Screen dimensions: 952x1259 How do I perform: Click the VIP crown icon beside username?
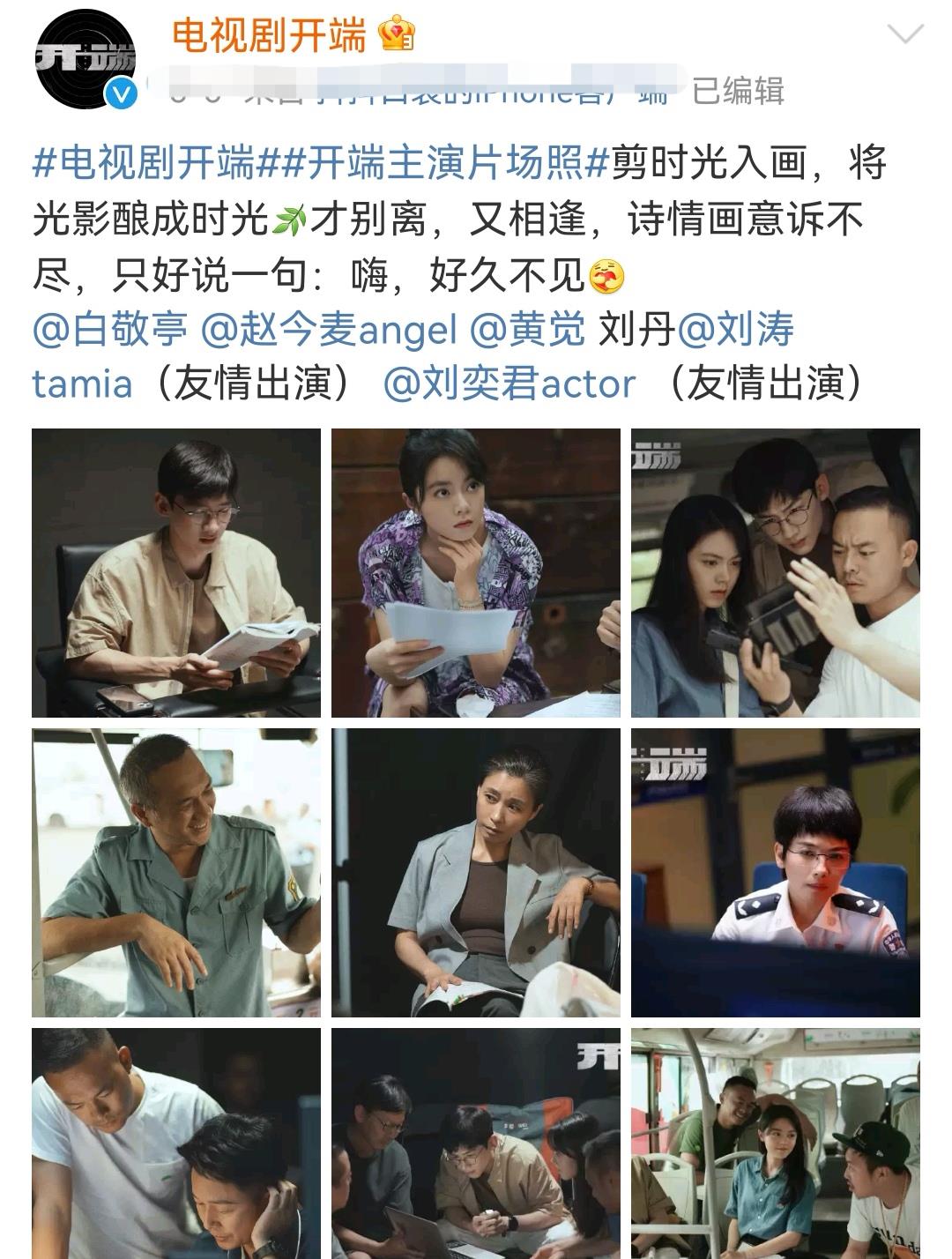click(396, 34)
